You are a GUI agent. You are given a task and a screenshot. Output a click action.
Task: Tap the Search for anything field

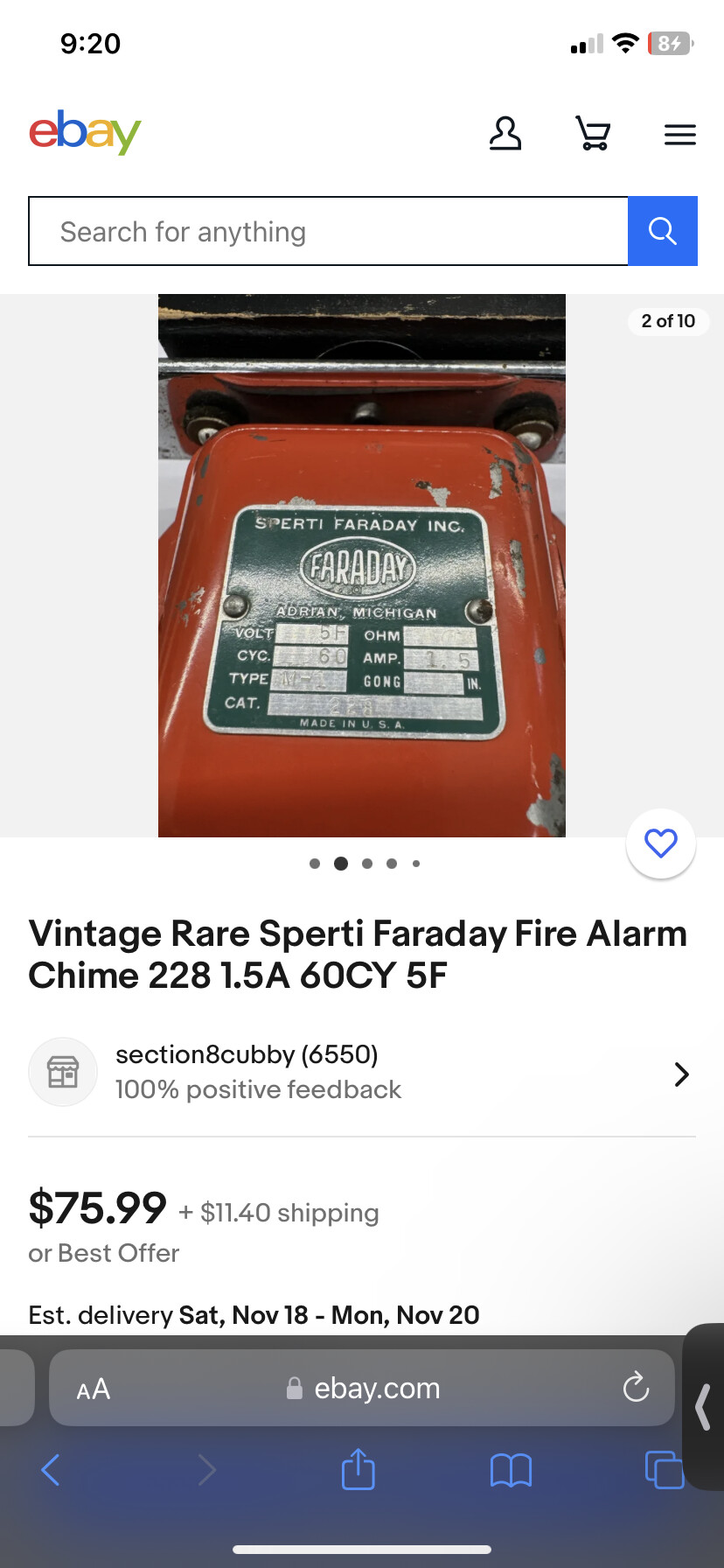pos(328,232)
